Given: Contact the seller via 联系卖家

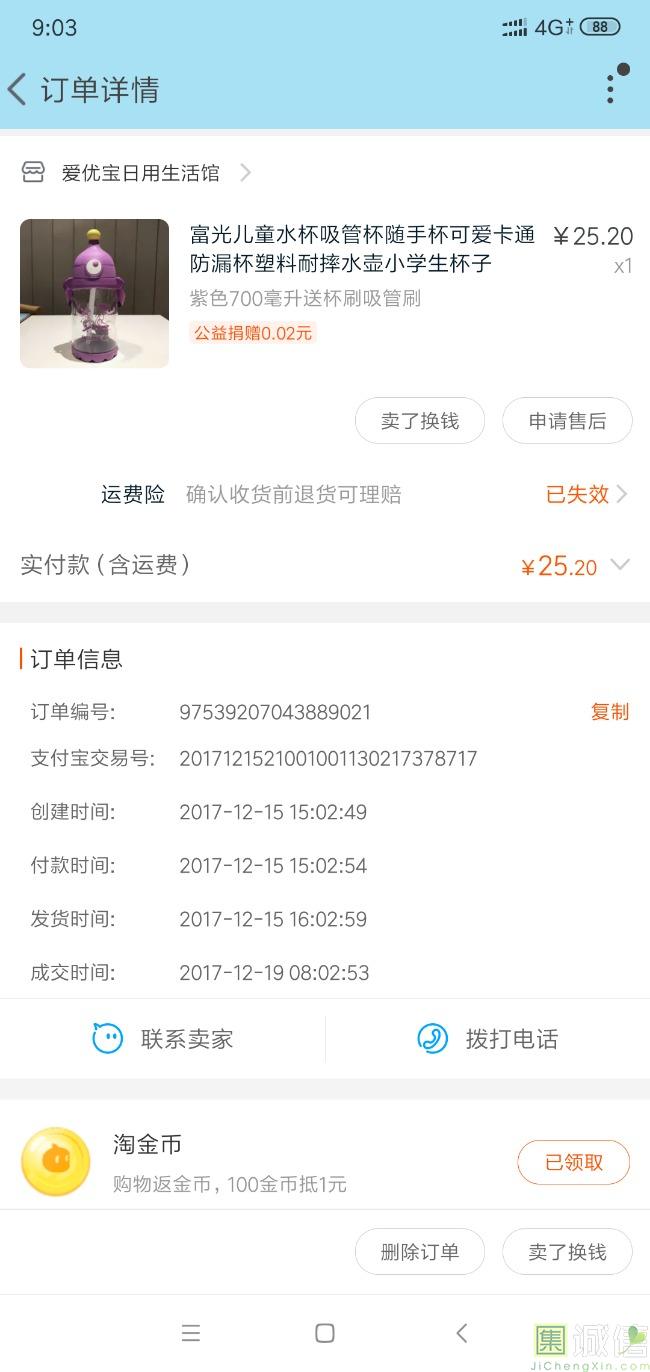Looking at the screenshot, I should click(x=163, y=1039).
